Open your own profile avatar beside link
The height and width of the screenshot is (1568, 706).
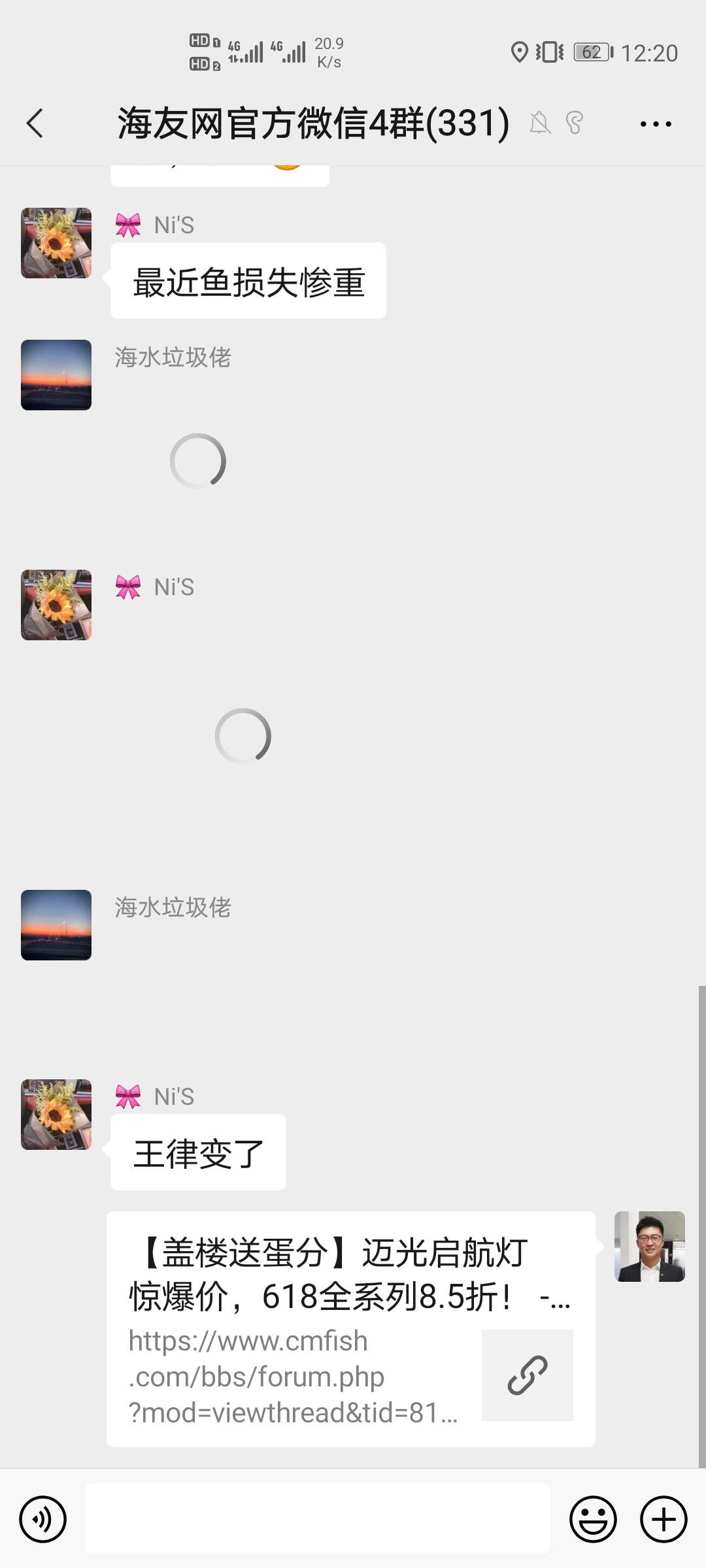(649, 1247)
